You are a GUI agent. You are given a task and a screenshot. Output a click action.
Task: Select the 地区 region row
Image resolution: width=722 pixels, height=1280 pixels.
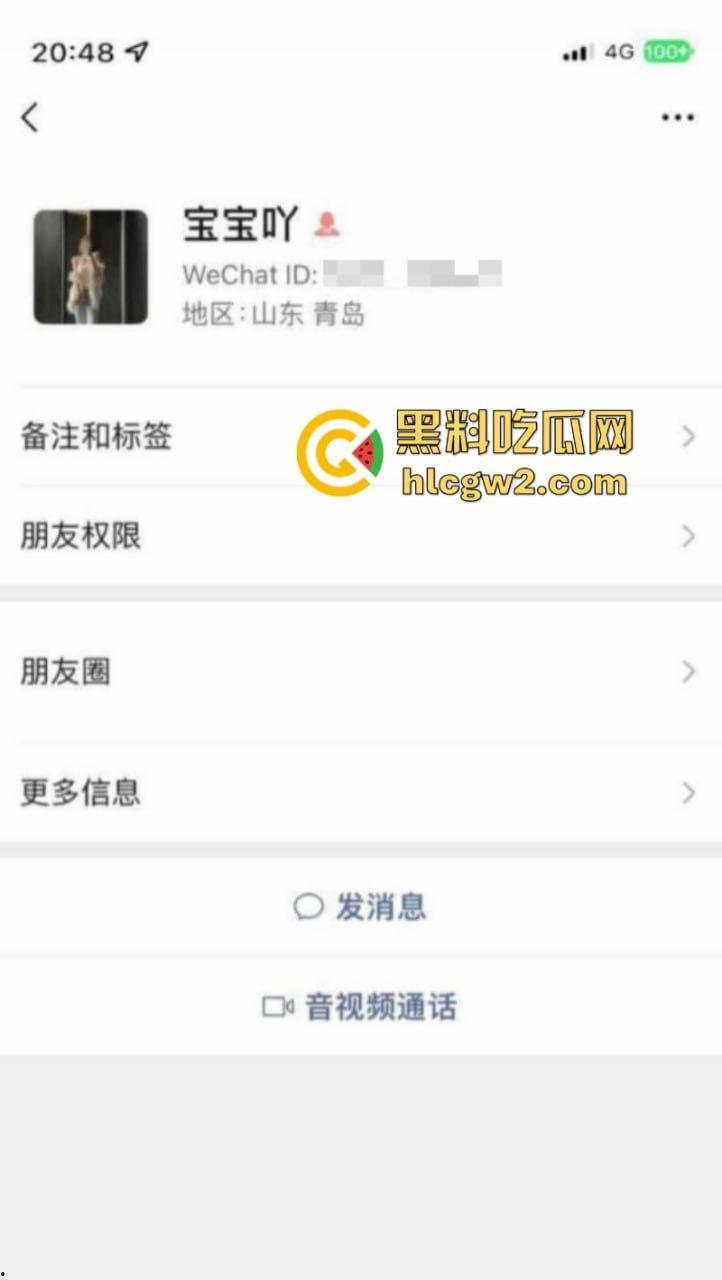(x=273, y=315)
